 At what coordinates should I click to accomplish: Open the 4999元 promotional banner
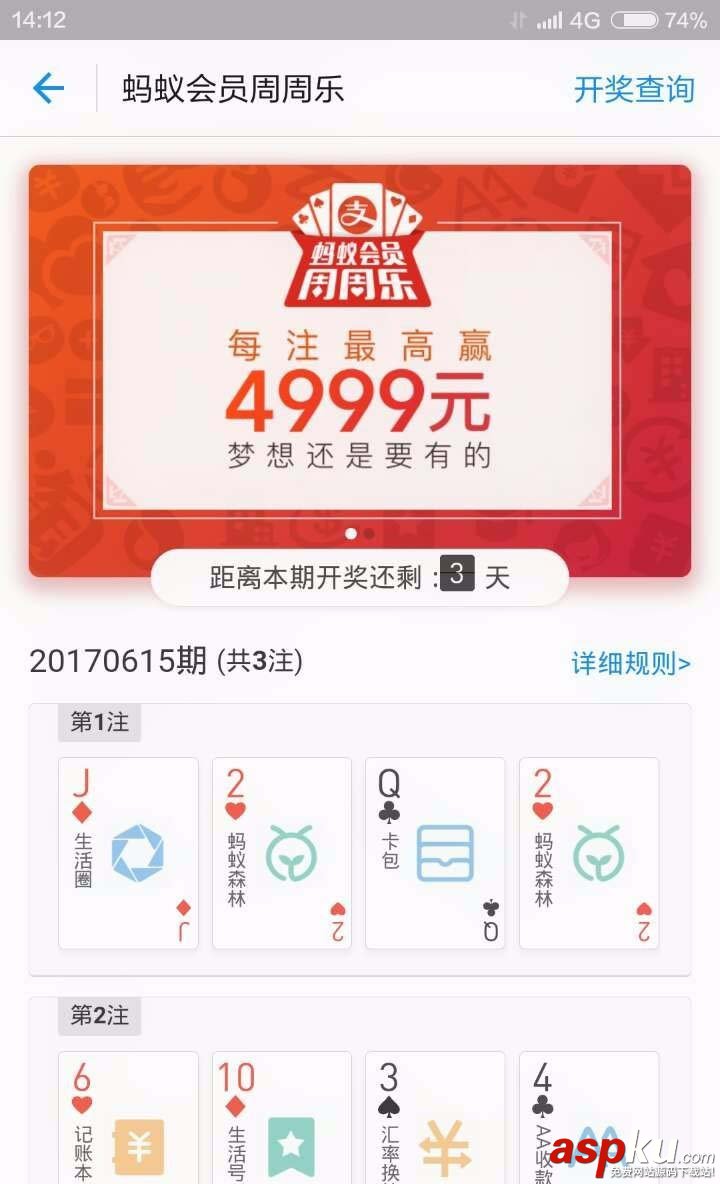pyautogui.click(x=359, y=370)
